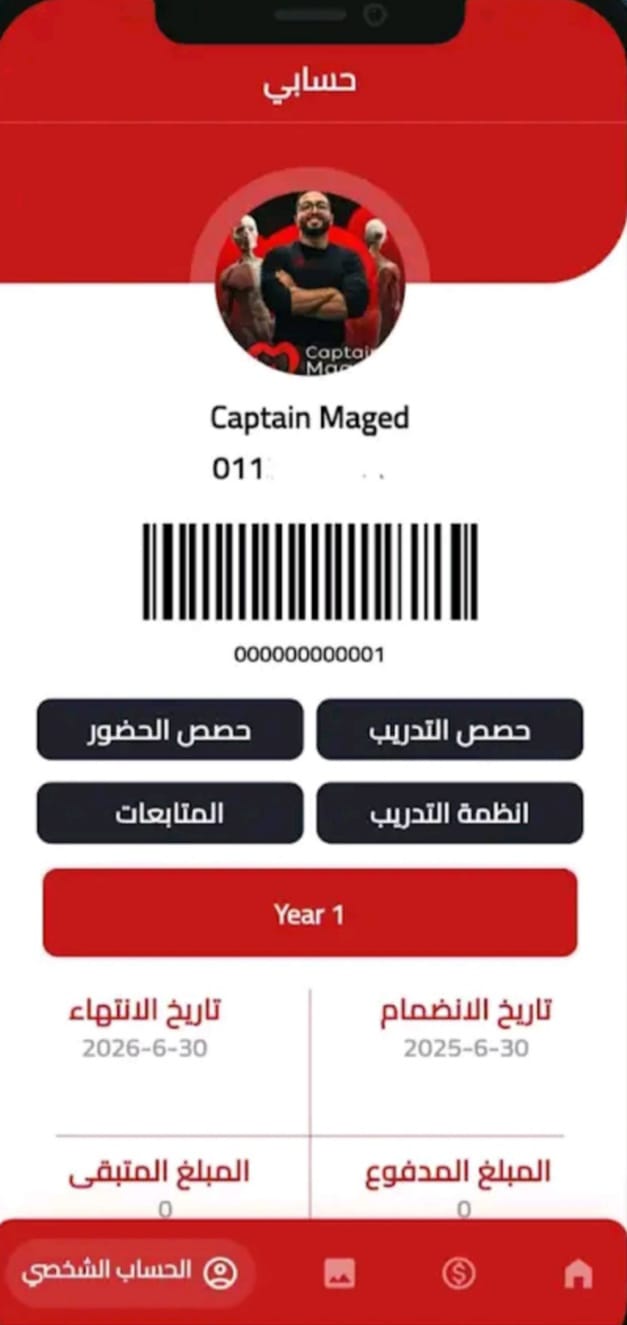Open حصص التدريب training sessions
This screenshot has width=627, height=1325.
pos(449,730)
